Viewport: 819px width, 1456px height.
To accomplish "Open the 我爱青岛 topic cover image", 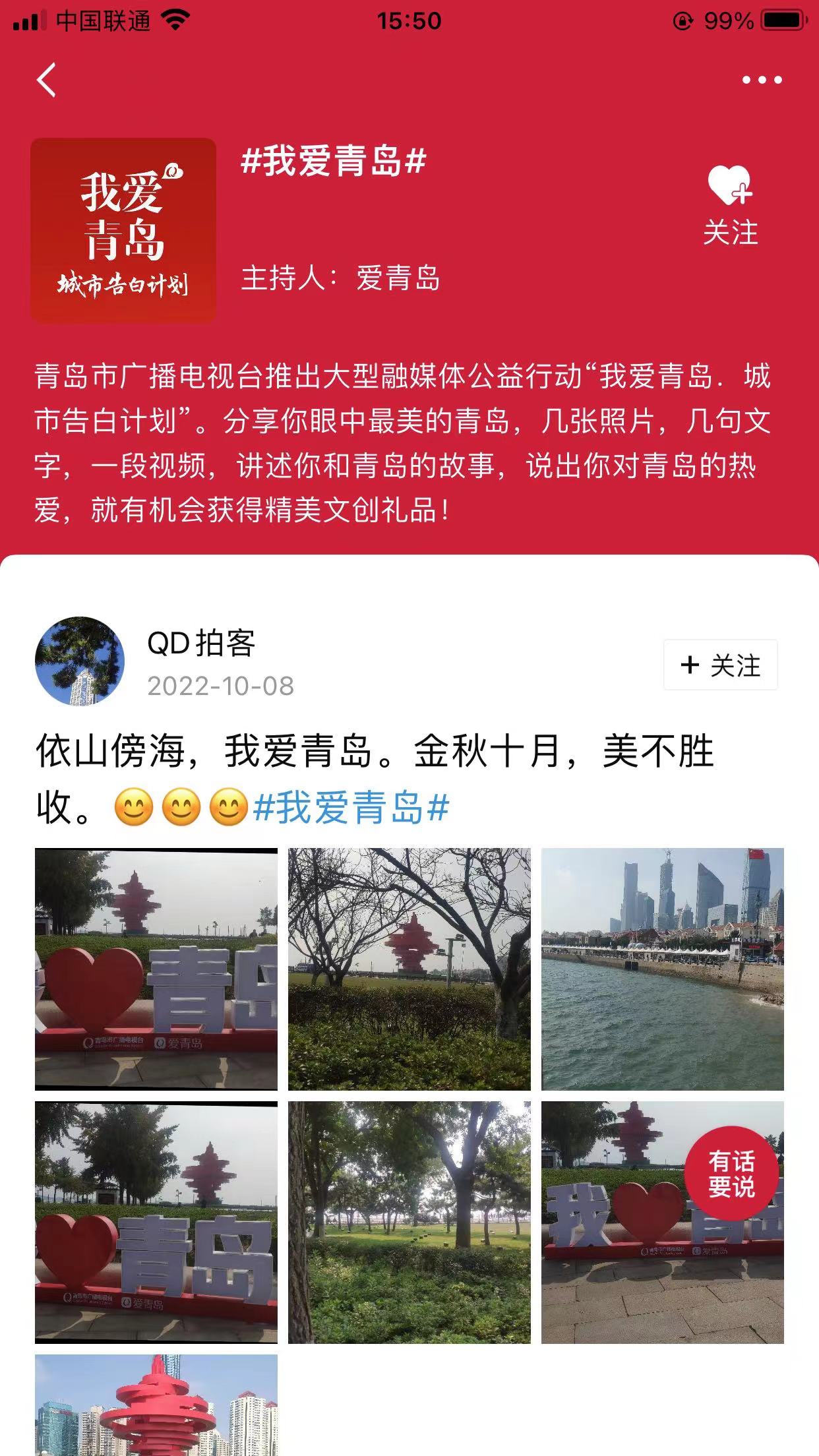I will pyautogui.click(x=123, y=230).
